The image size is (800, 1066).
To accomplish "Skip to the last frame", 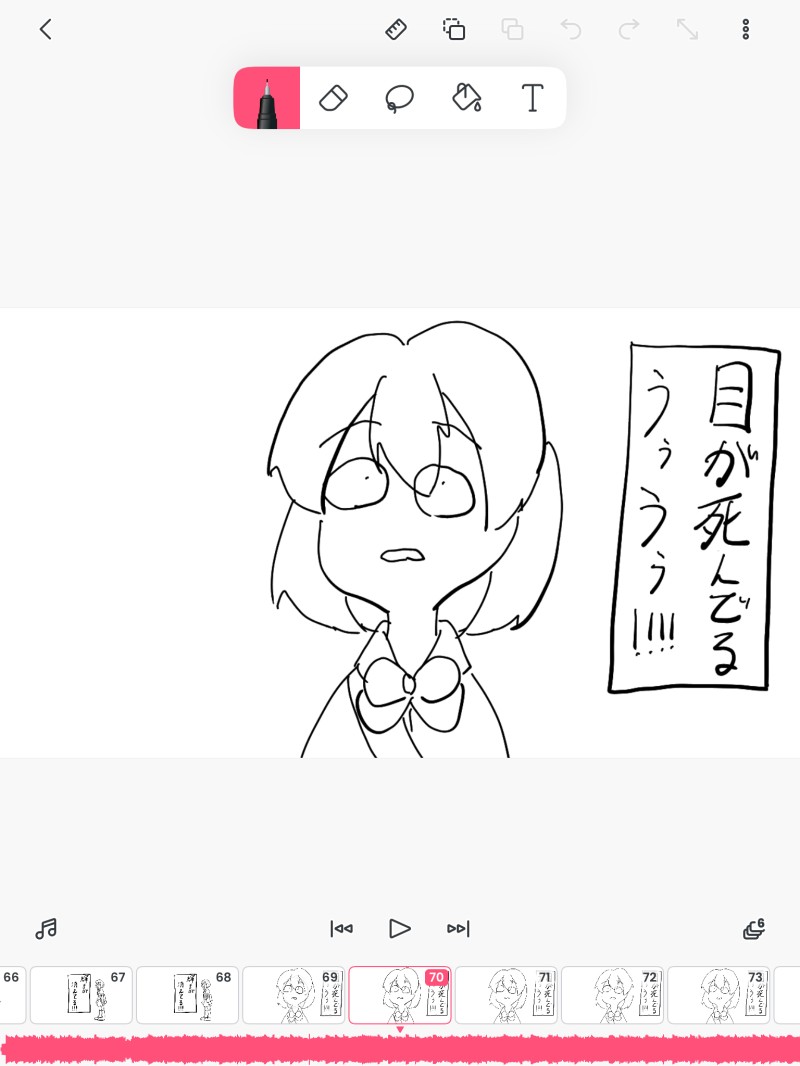I will (458, 929).
